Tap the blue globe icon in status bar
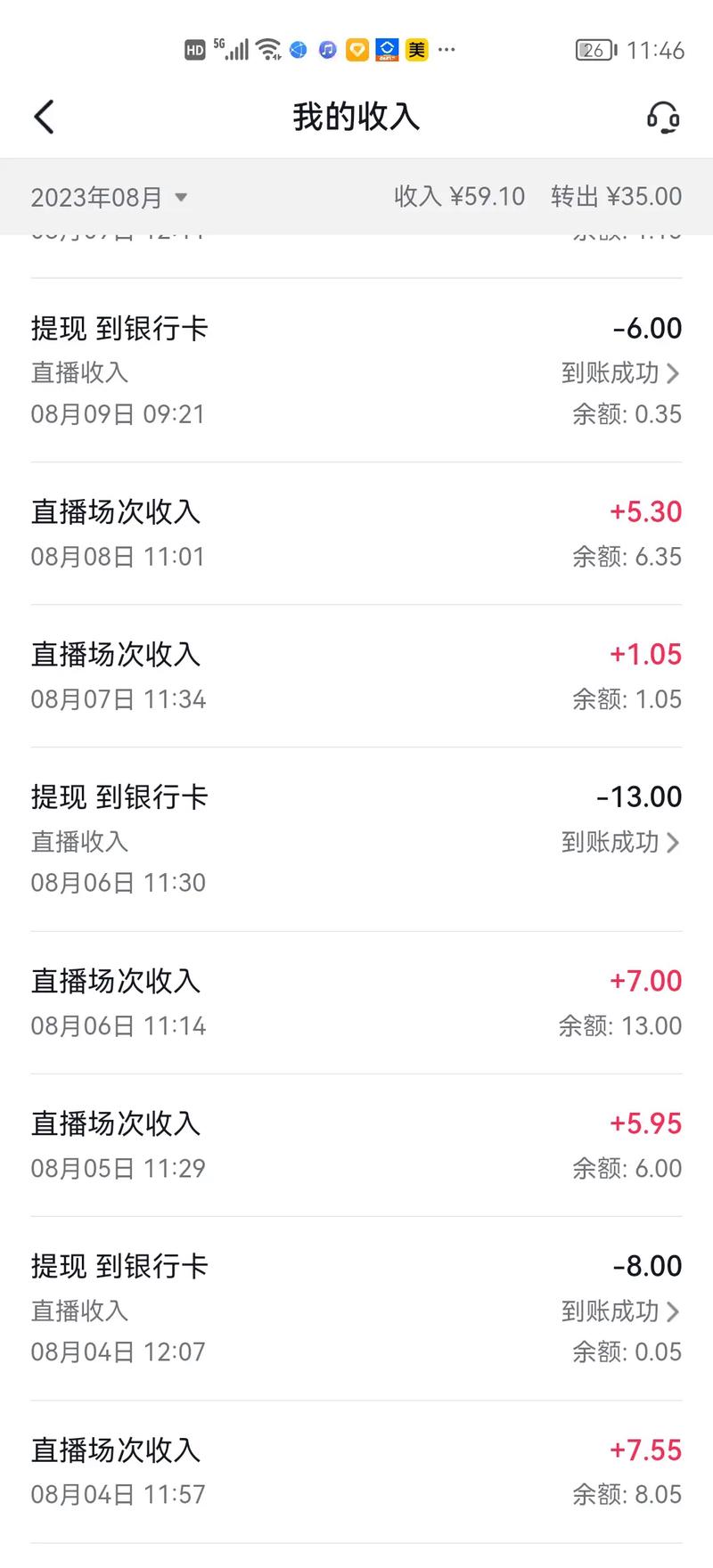713x1568 pixels. [x=298, y=49]
